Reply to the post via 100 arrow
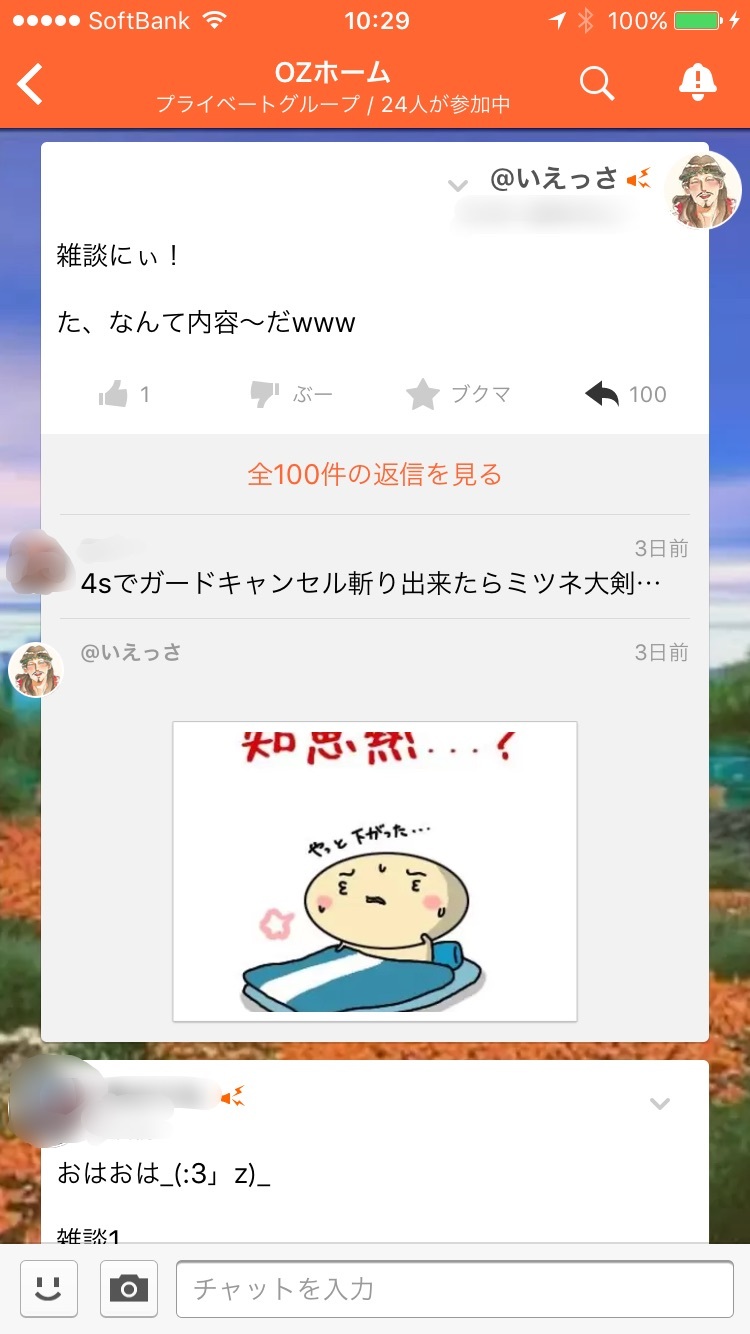This screenshot has width=750, height=1334. point(625,395)
